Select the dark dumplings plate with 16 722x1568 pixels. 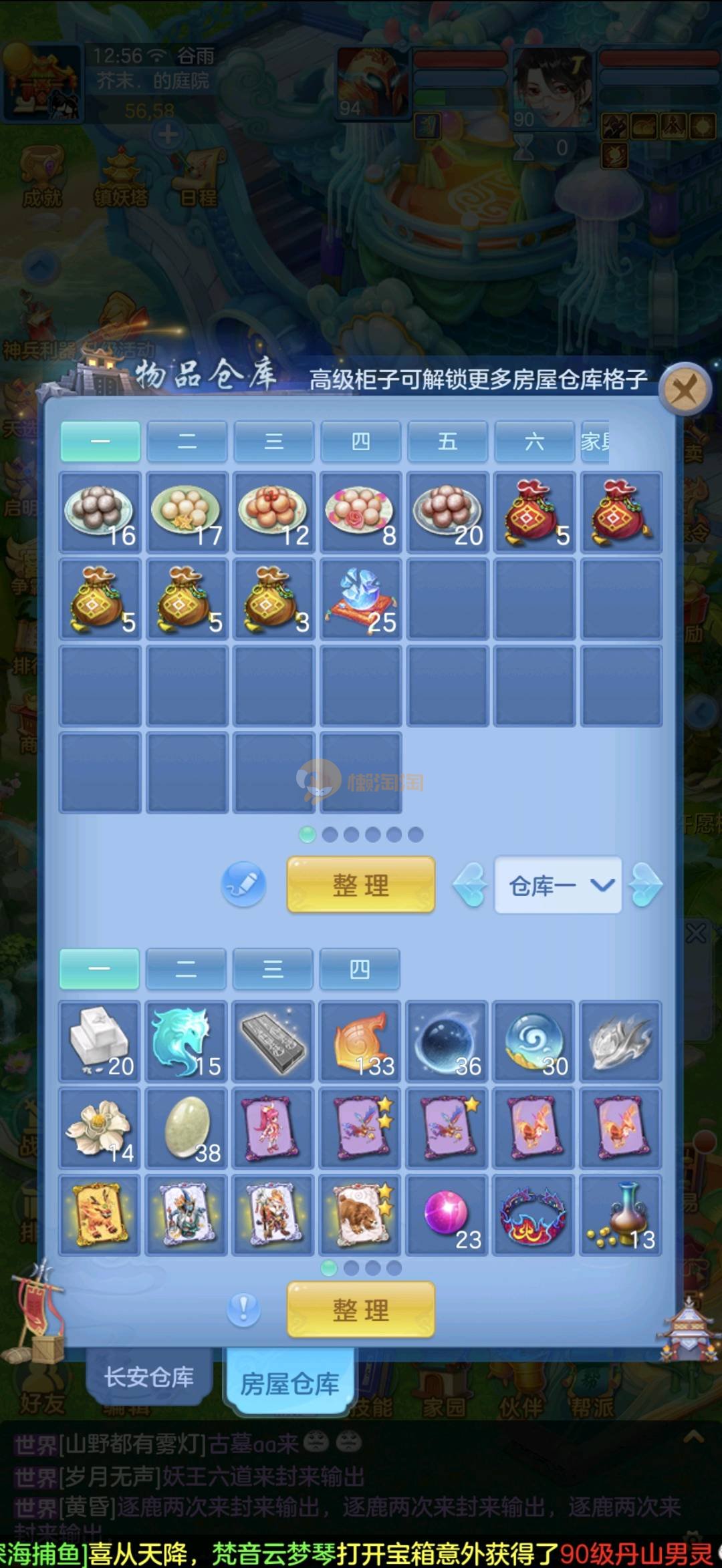click(100, 512)
